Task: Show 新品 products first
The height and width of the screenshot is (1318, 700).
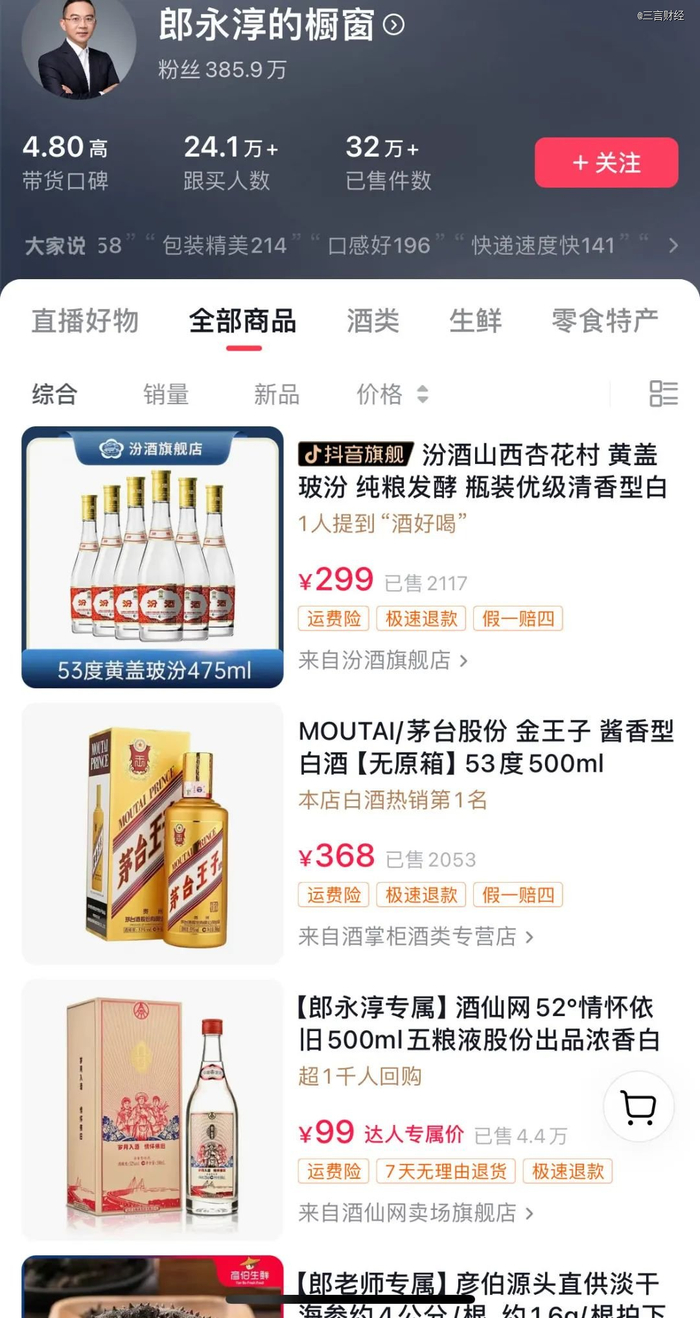Action: [277, 394]
